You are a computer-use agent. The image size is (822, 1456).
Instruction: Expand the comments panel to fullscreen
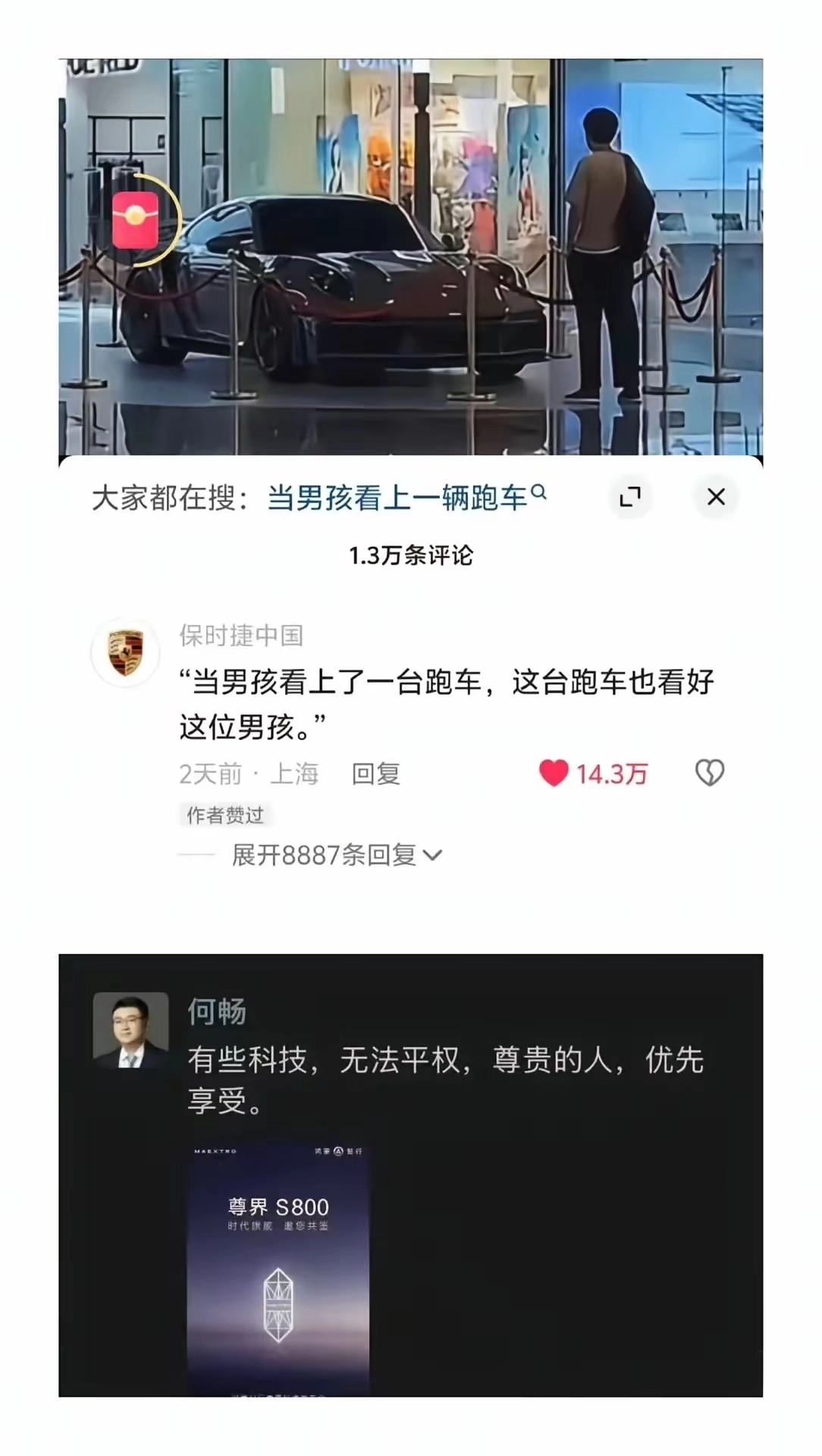coord(630,497)
